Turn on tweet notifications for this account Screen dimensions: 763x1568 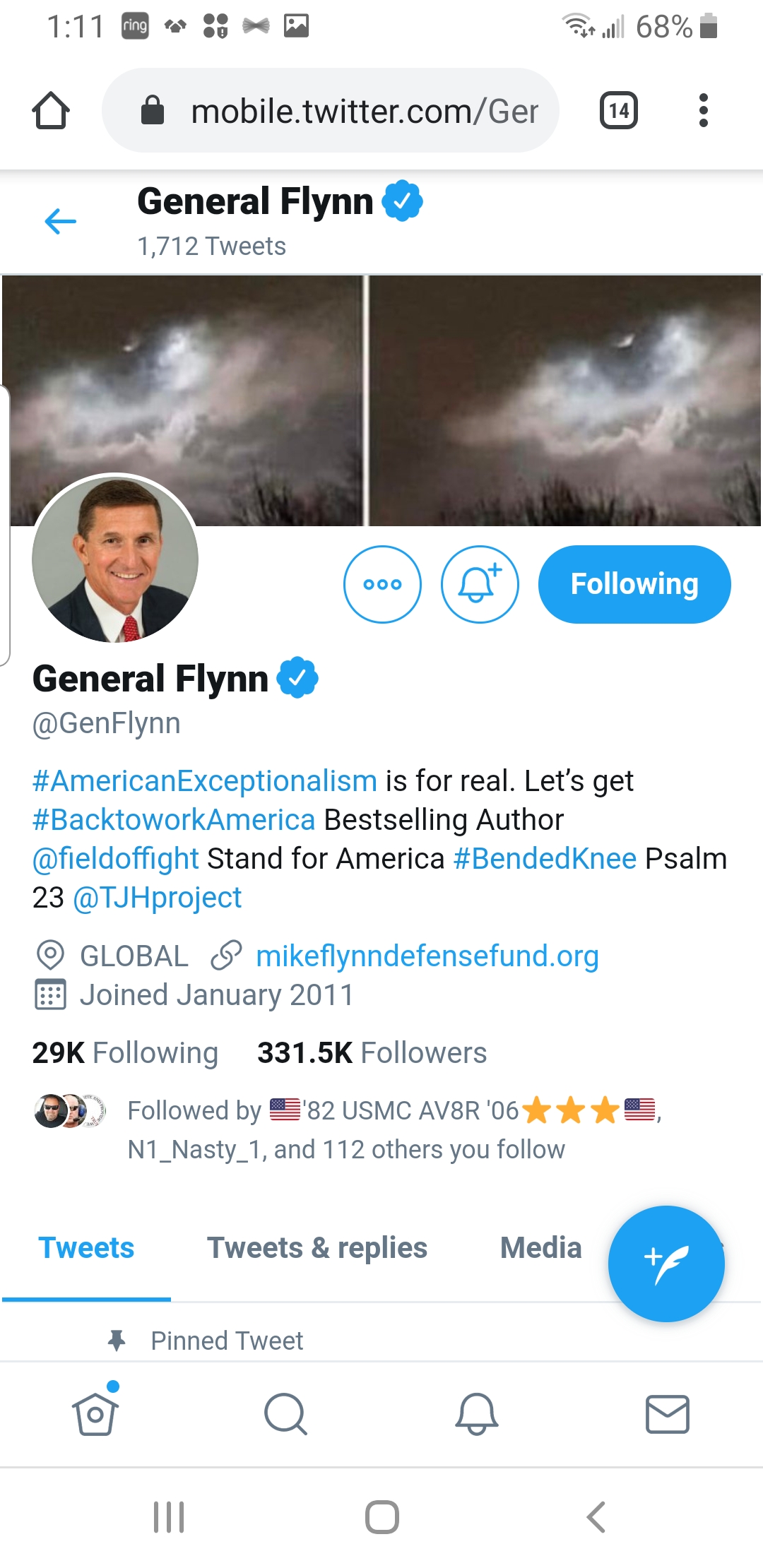pyautogui.click(x=480, y=584)
